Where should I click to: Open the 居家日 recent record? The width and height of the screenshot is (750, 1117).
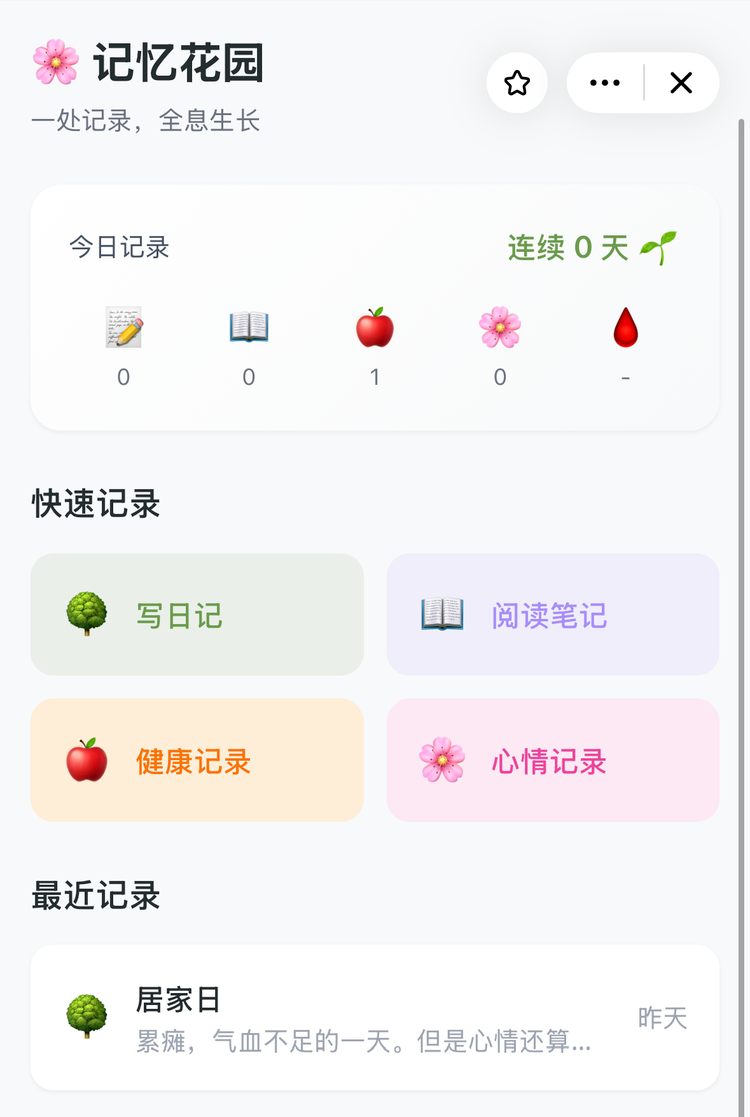point(374,1017)
